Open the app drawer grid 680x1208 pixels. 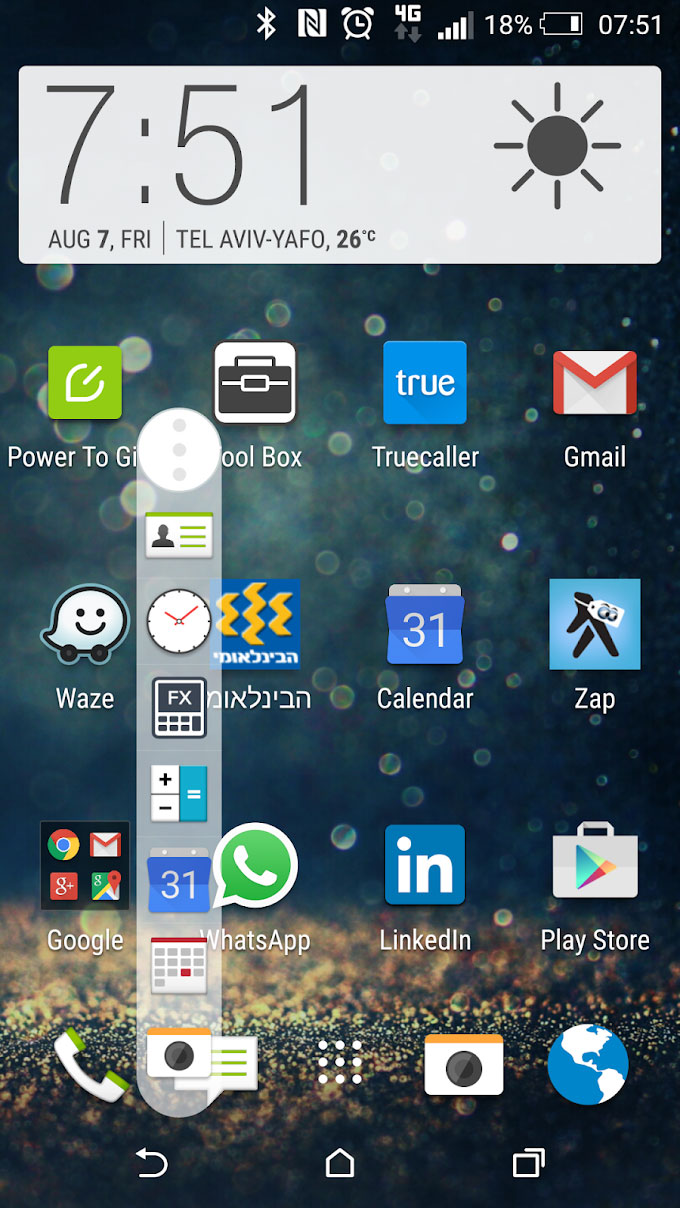(x=340, y=1062)
